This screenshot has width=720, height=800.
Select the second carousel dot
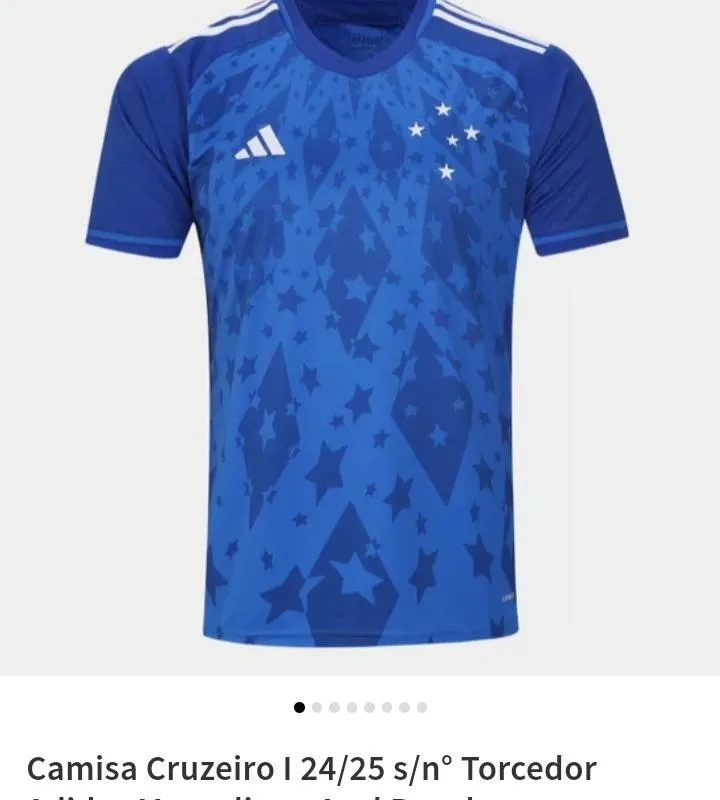tap(317, 706)
